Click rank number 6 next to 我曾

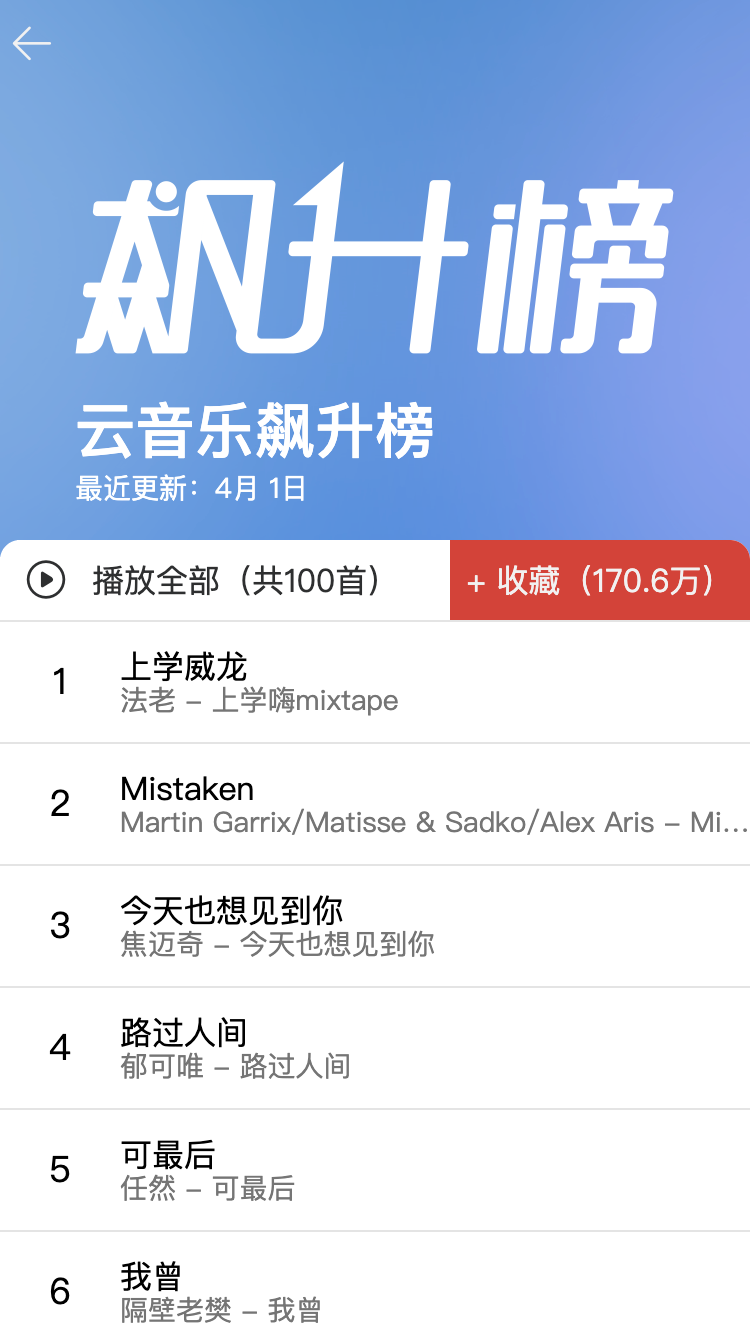pyautogui.click(x=59, y=1291)
